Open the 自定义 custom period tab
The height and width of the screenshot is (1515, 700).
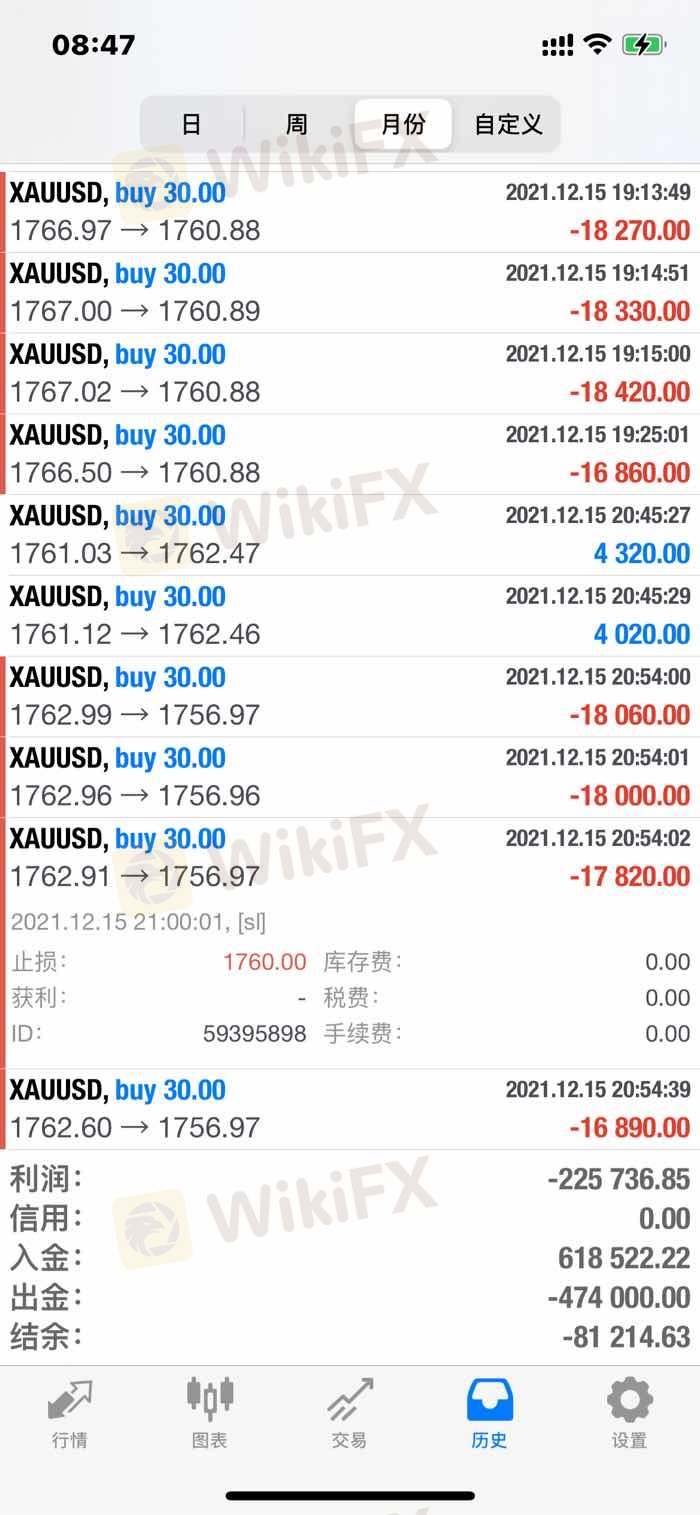(x=508, y=124)
